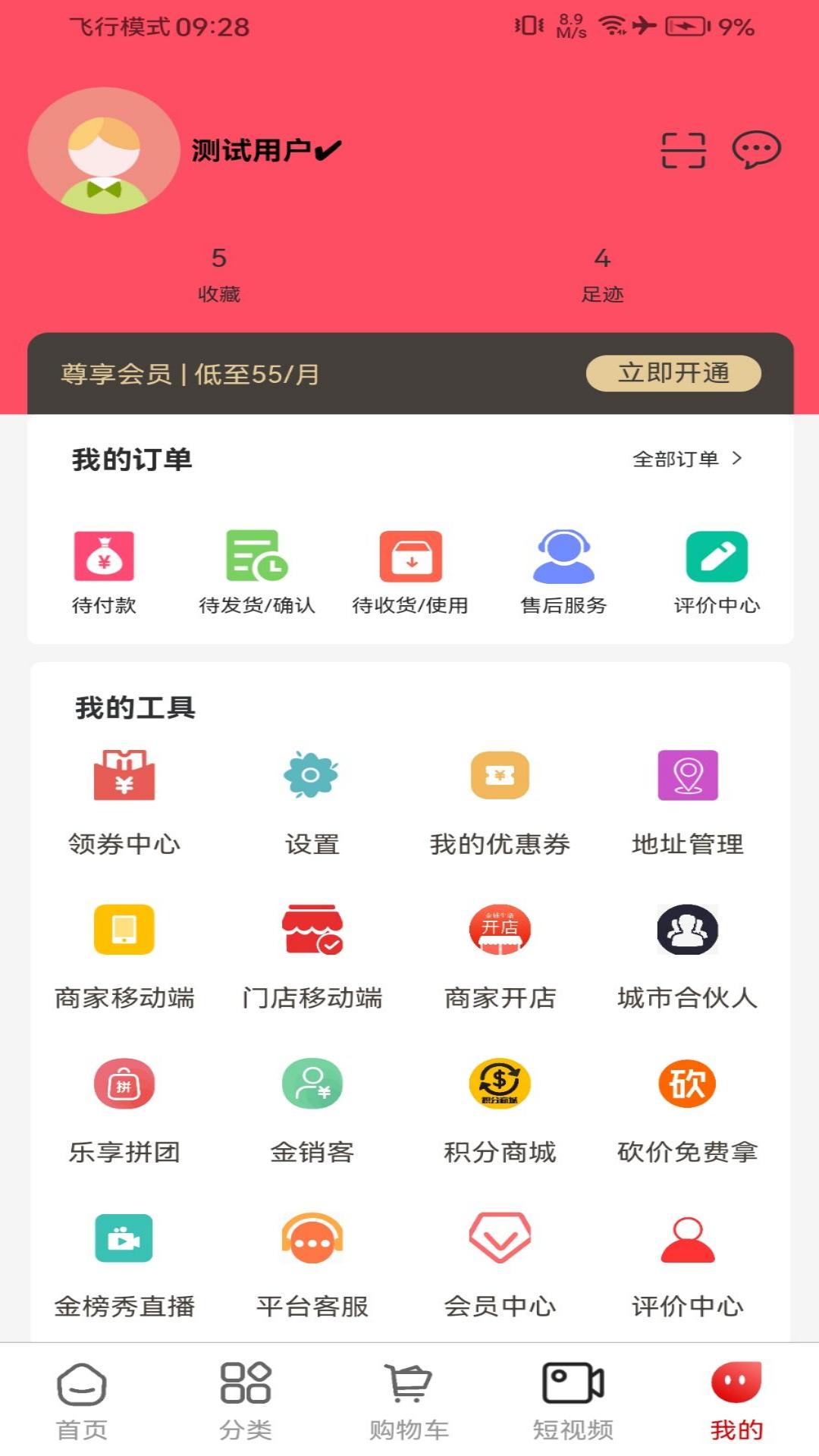Open the QR scan icon
This screenshot has width=819, height=1456.
point(682,150)
